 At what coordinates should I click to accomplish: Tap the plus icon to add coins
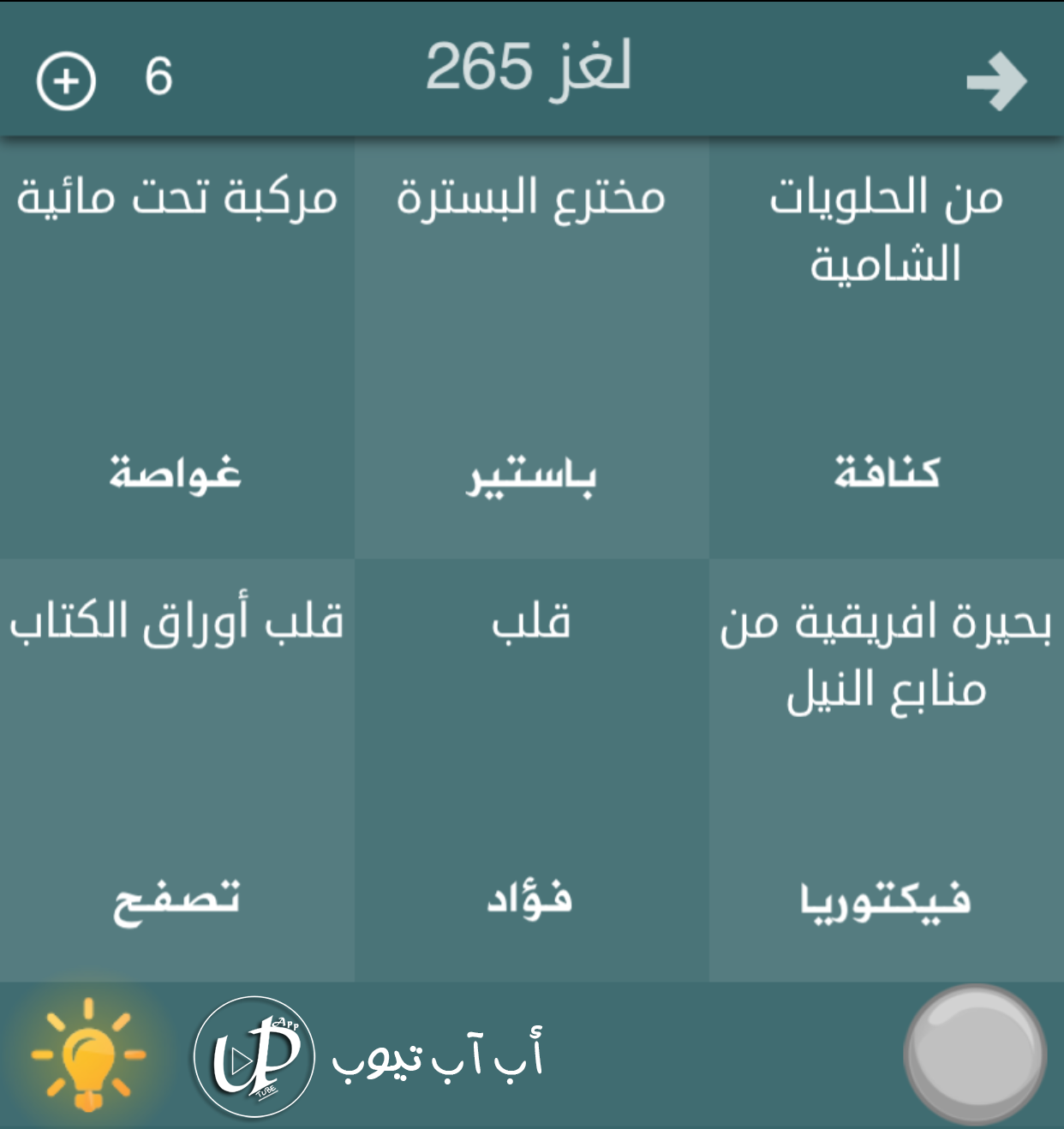[65, 81]
